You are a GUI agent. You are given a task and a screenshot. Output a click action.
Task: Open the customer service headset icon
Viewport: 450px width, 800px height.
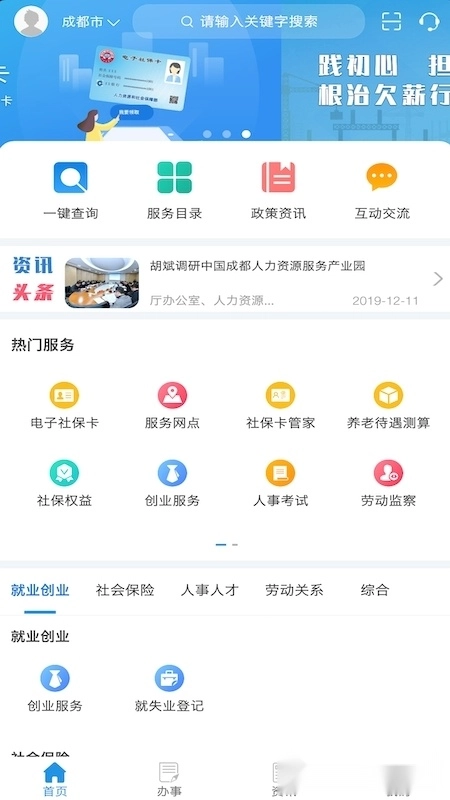(429, 21)
